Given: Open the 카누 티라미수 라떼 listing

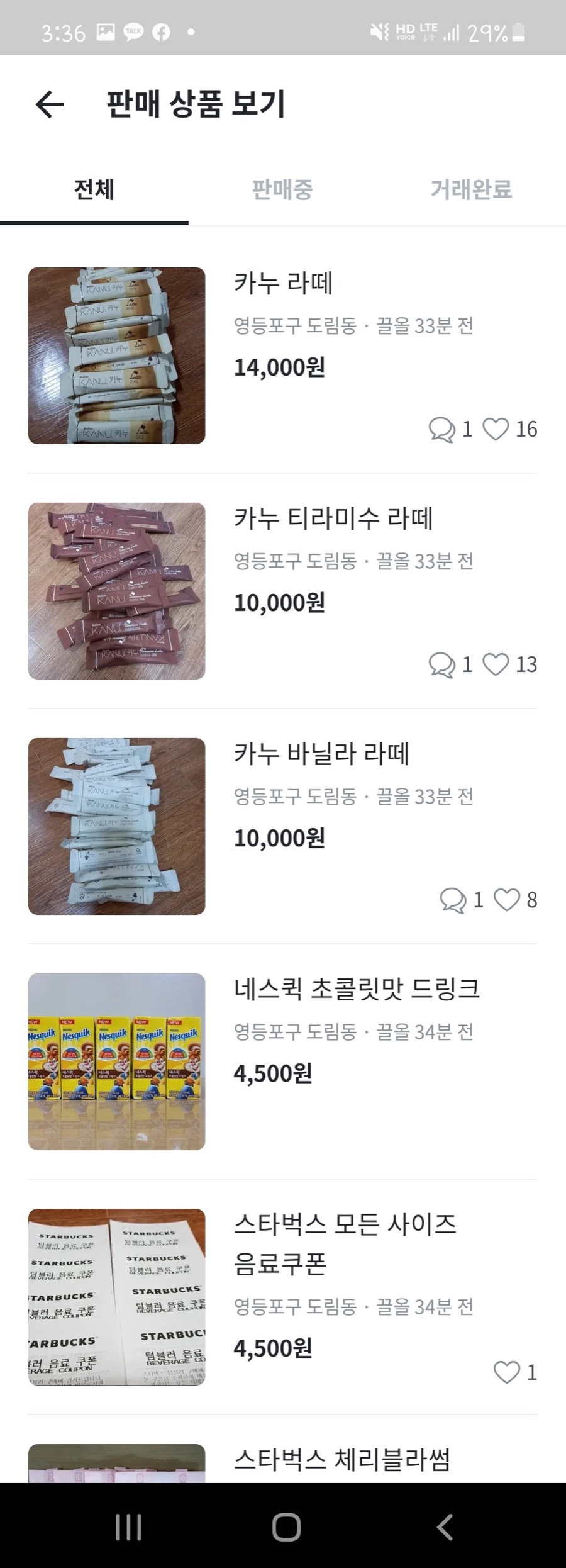Looking at the screenshot, I should tap(333, 518).
